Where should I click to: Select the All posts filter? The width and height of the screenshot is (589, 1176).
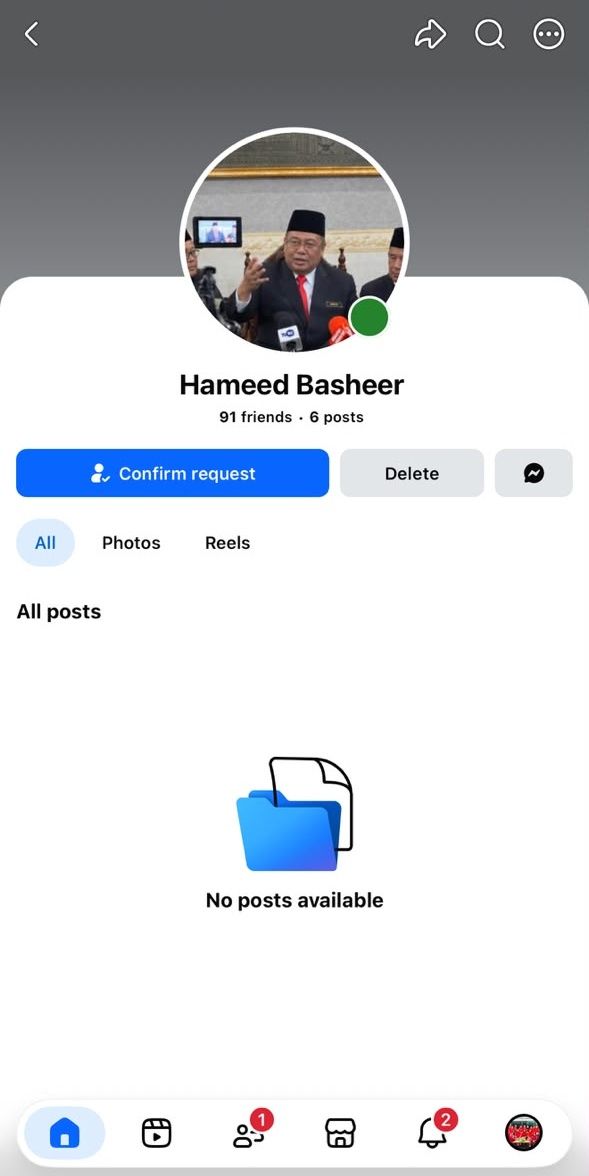coord(45,542)
